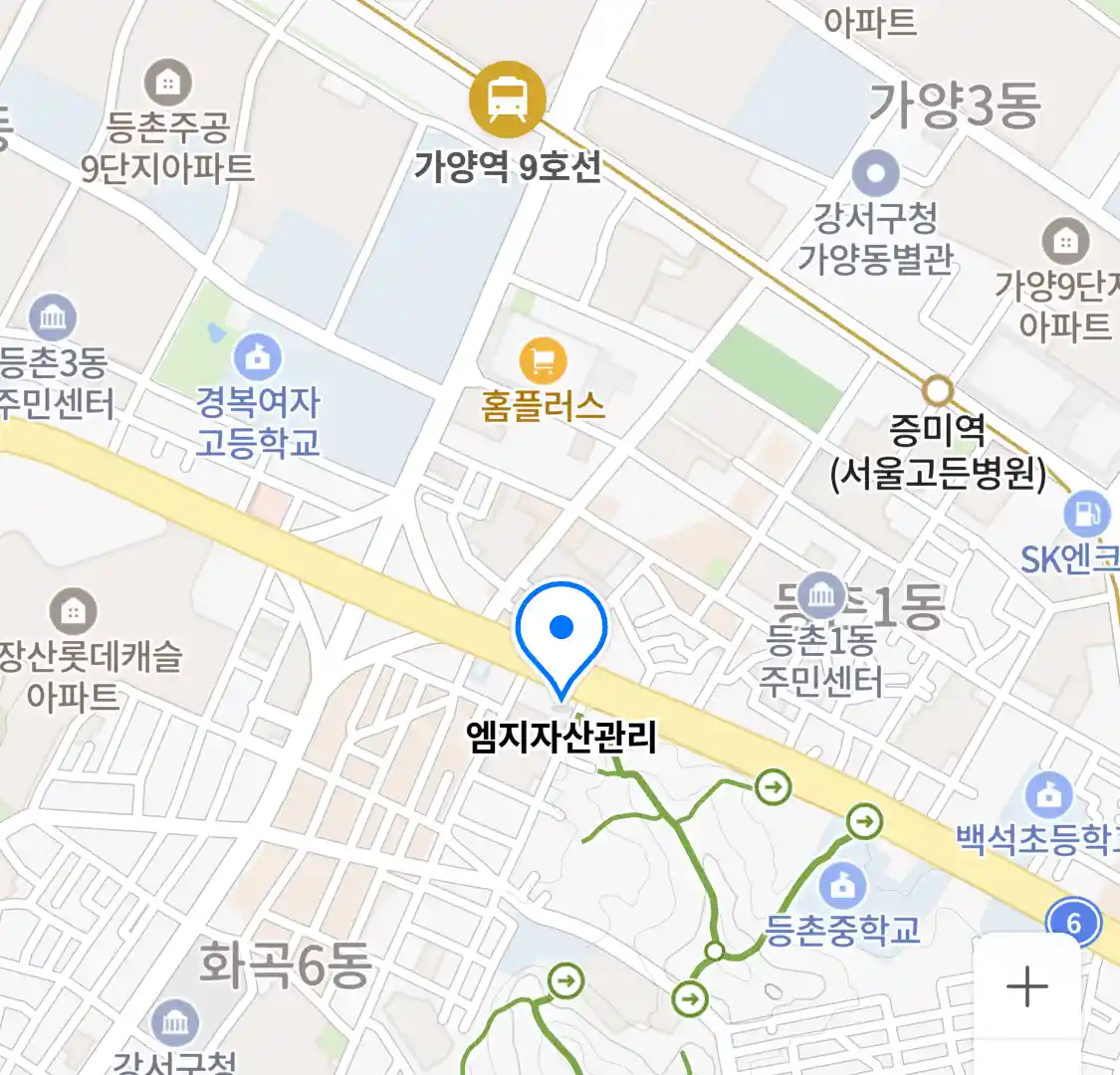Tap the 엠지자산관리 location pin
Viewport: 1120px width, 1075px height.
(561, 634)
